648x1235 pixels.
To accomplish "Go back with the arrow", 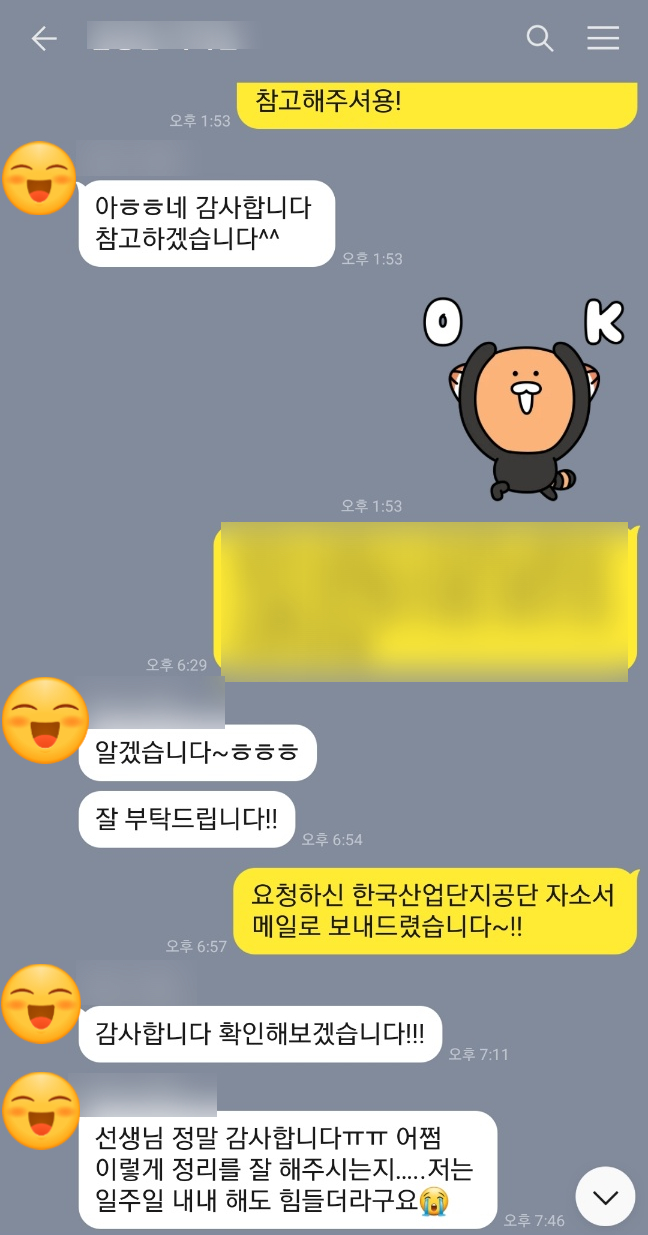I will point(44,39).
